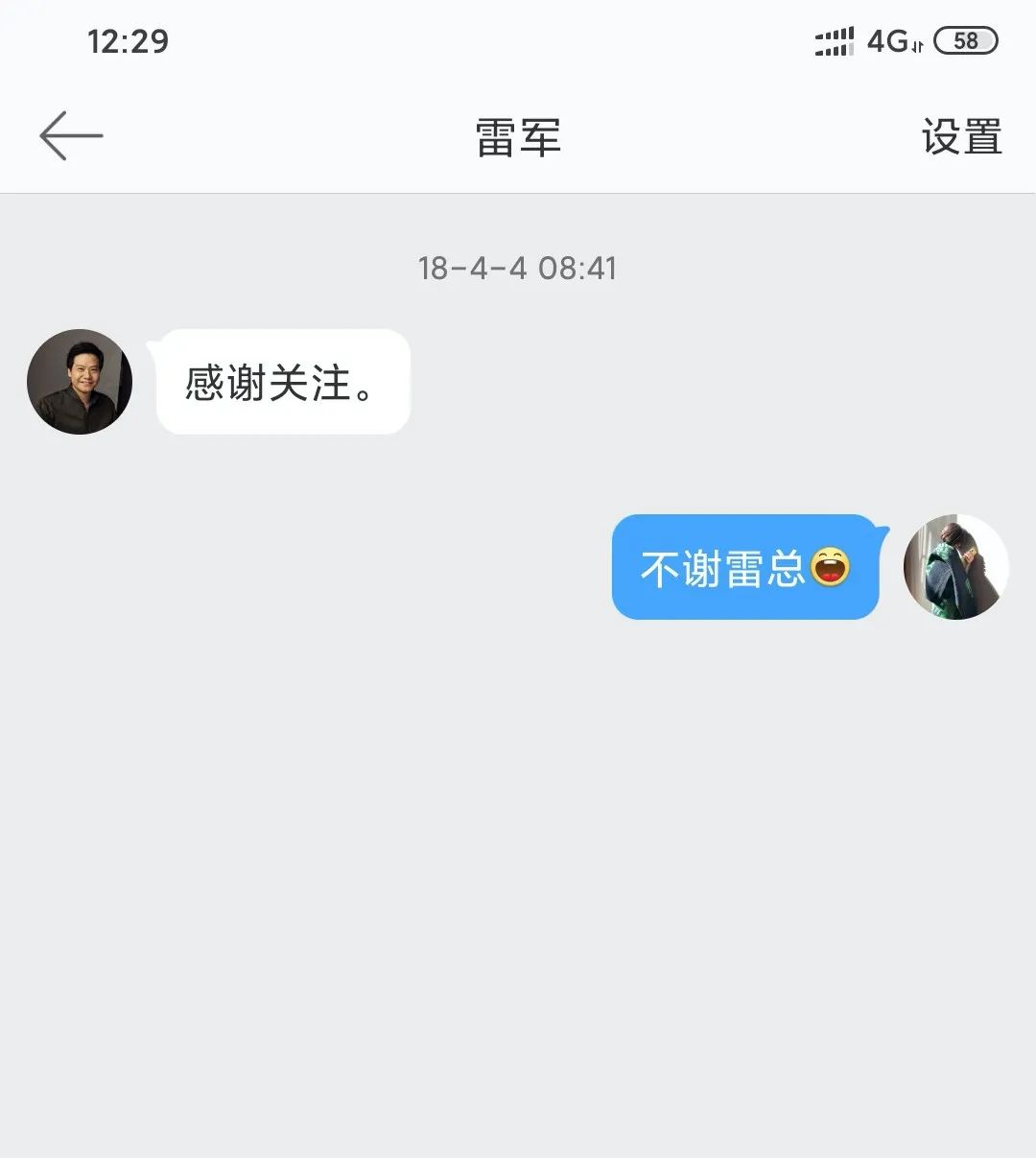The width and height of the screenshot is (1036, 1158).
Task: Open 设置 for this chat
Action: [961, 136]
